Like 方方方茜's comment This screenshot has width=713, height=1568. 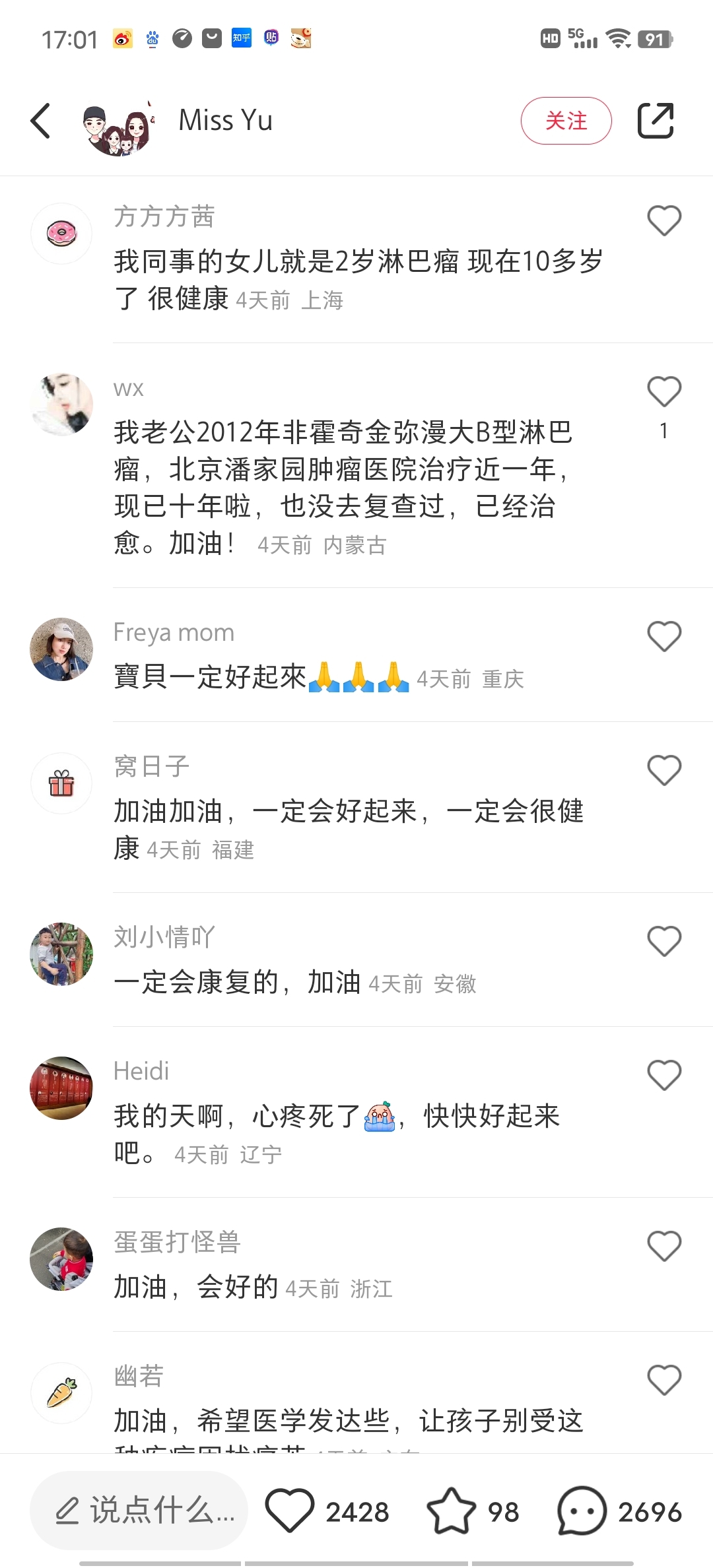663,220
